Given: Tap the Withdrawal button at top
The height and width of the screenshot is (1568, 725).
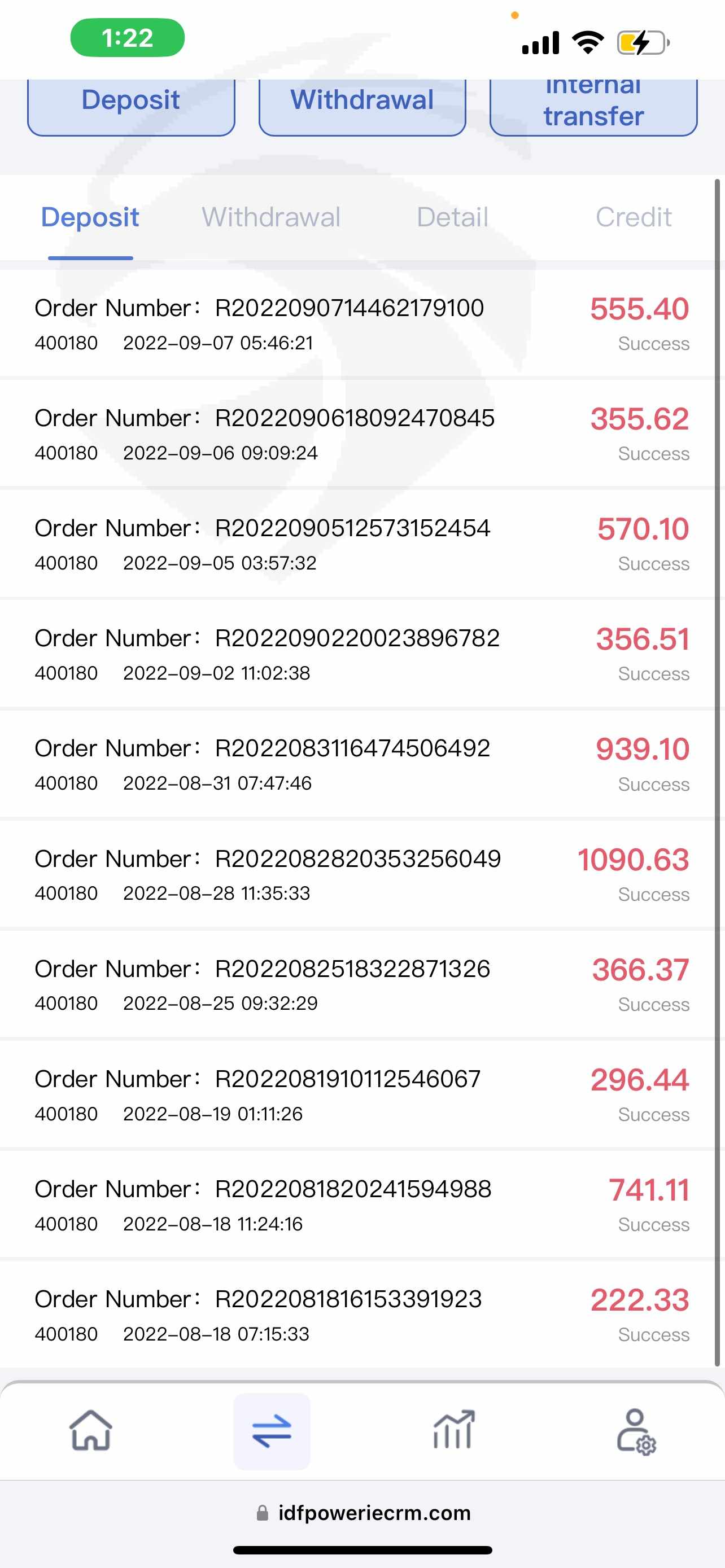Looking at the screenshot, I should pyautogui.click(x=362, y=102).
